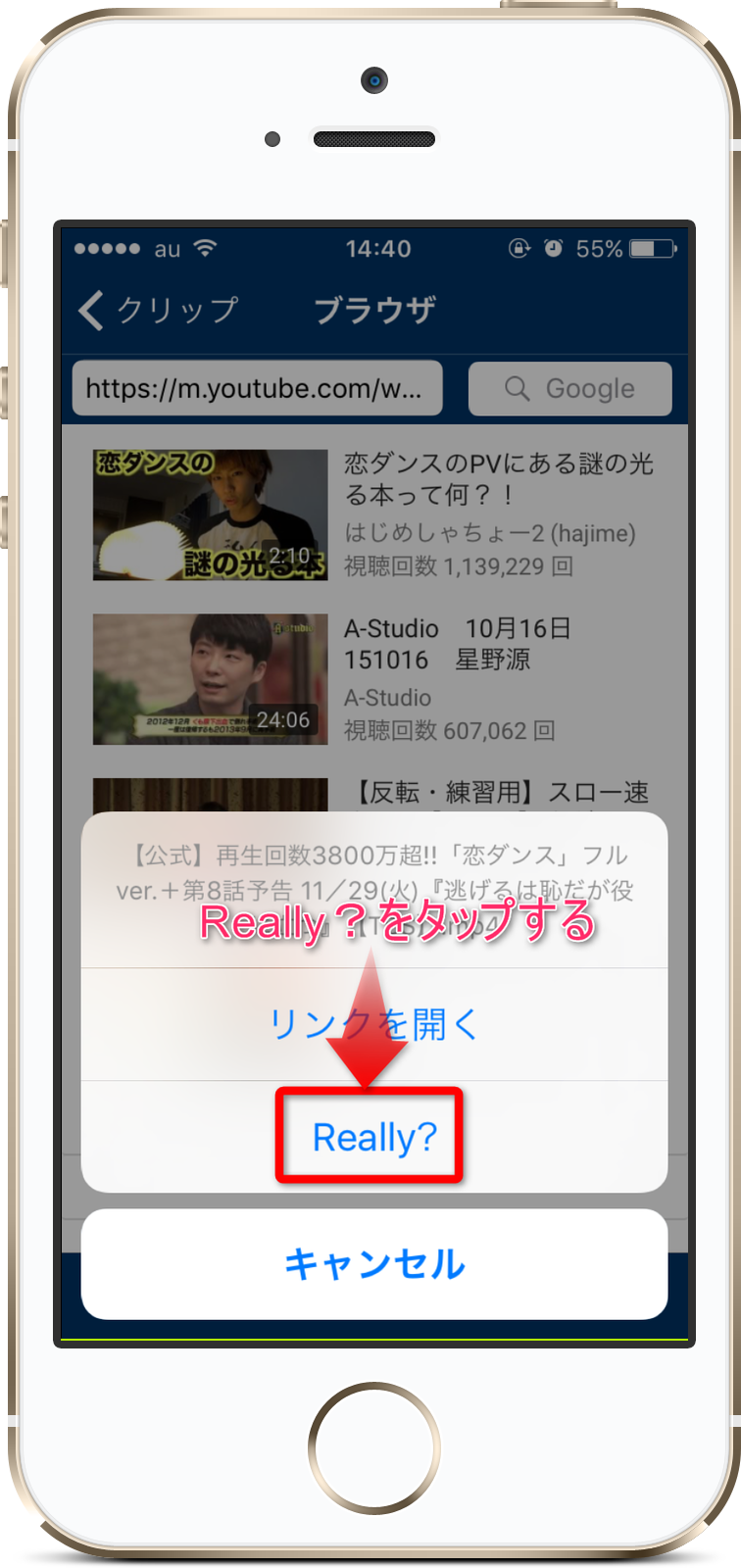
Task: Select the リンクを開く option
Action: click(373, 1025)
